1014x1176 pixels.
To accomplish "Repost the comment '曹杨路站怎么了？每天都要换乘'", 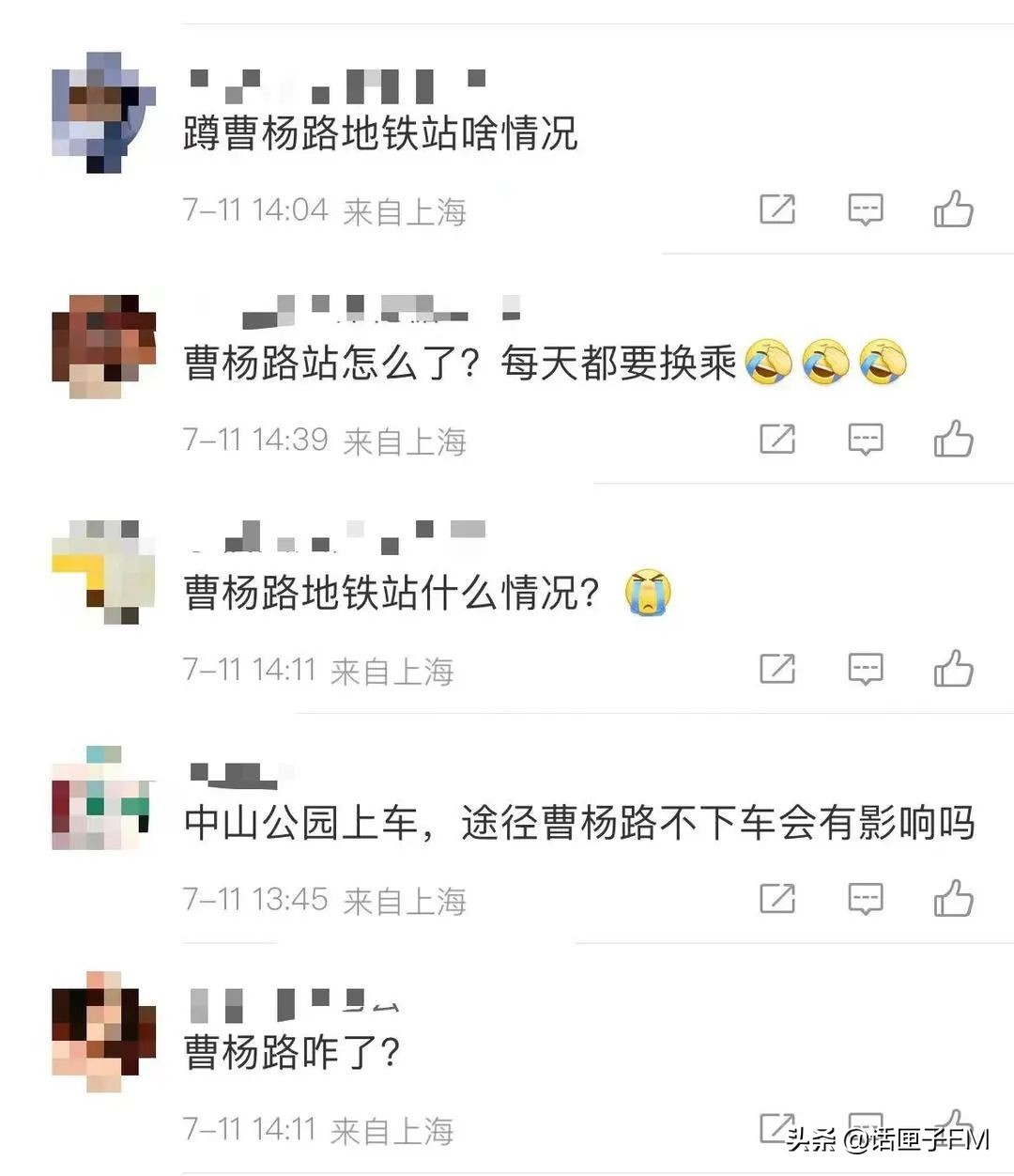I will pyautogui.click(x=777, y=439).
